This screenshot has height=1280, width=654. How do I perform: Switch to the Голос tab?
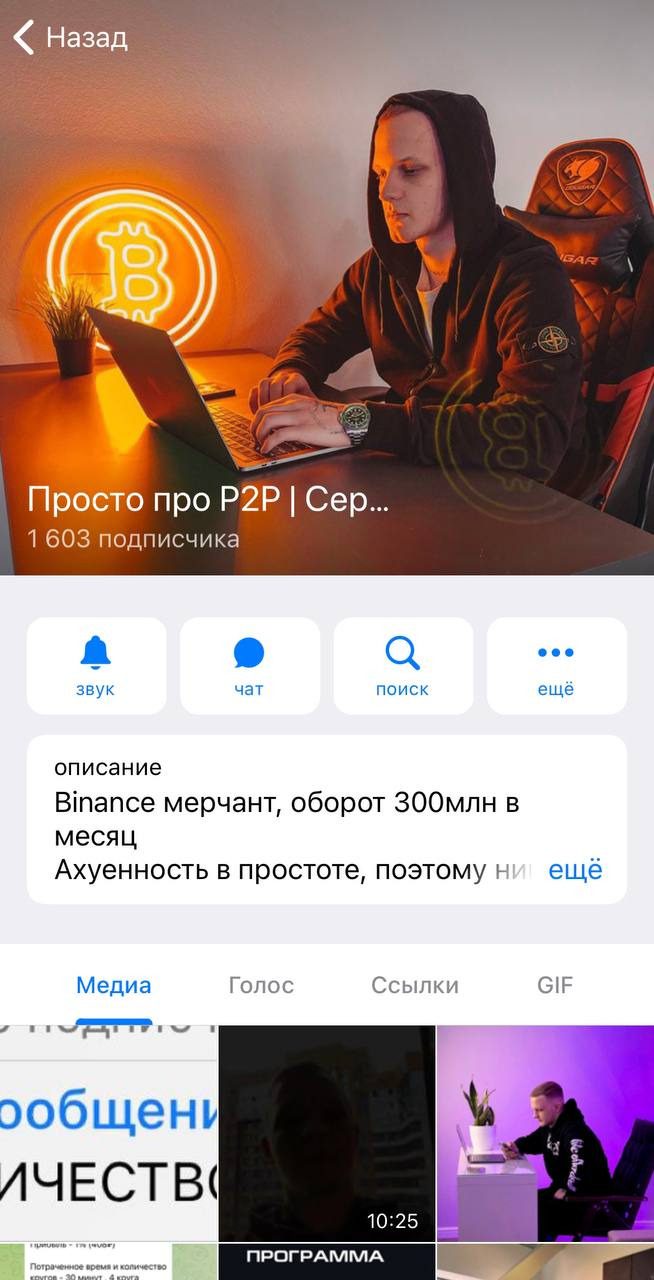(261, 985)
